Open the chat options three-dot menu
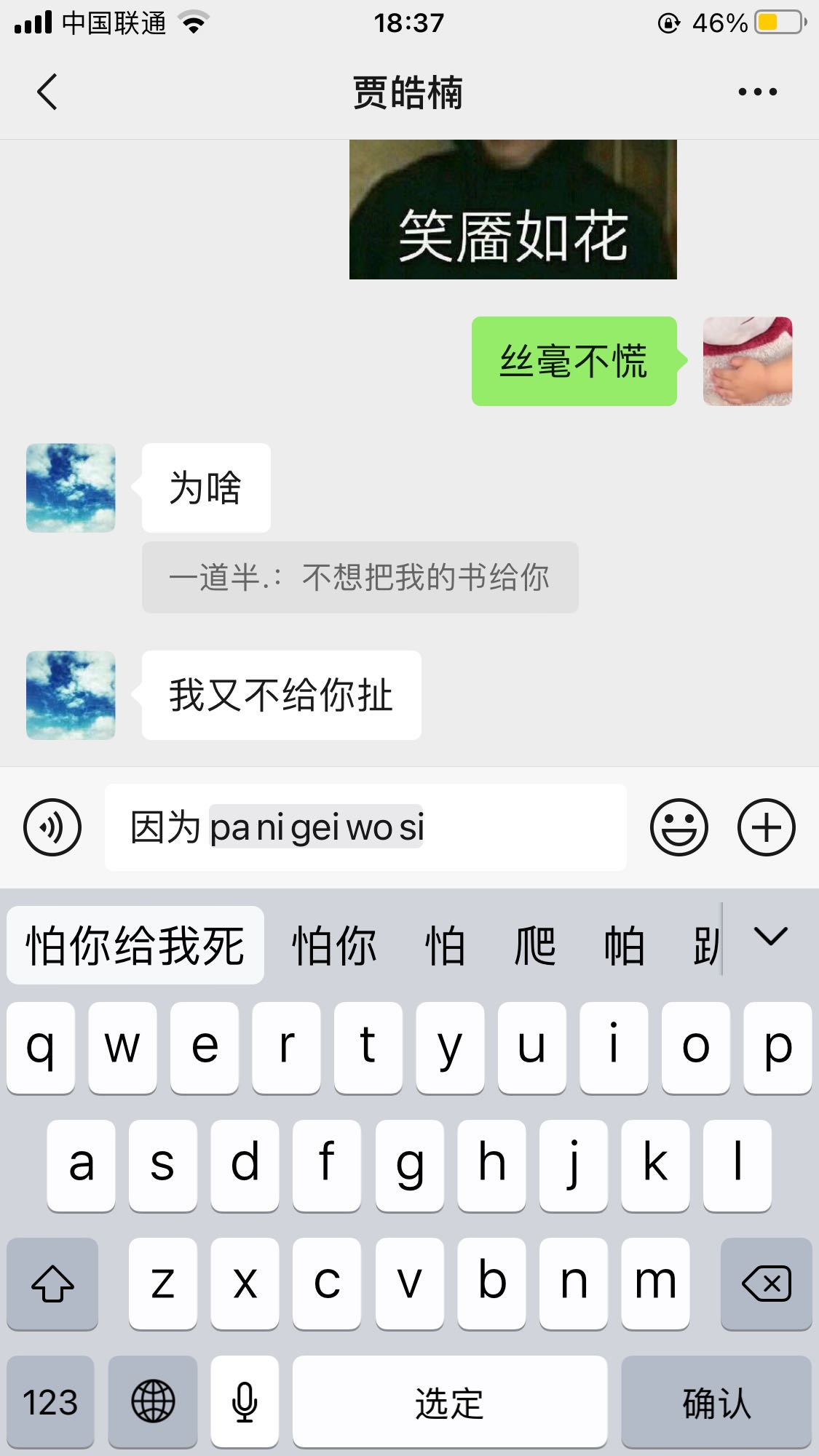Screen dimensions: 819x1456 [x=757, y=92]
